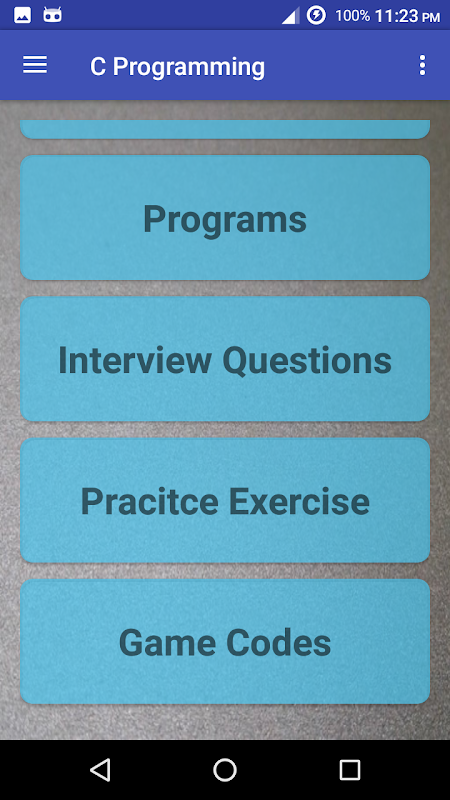Screen dimensions: 450x800
Task: Open the three-dot overflow menu
Action: pos(422,65)
